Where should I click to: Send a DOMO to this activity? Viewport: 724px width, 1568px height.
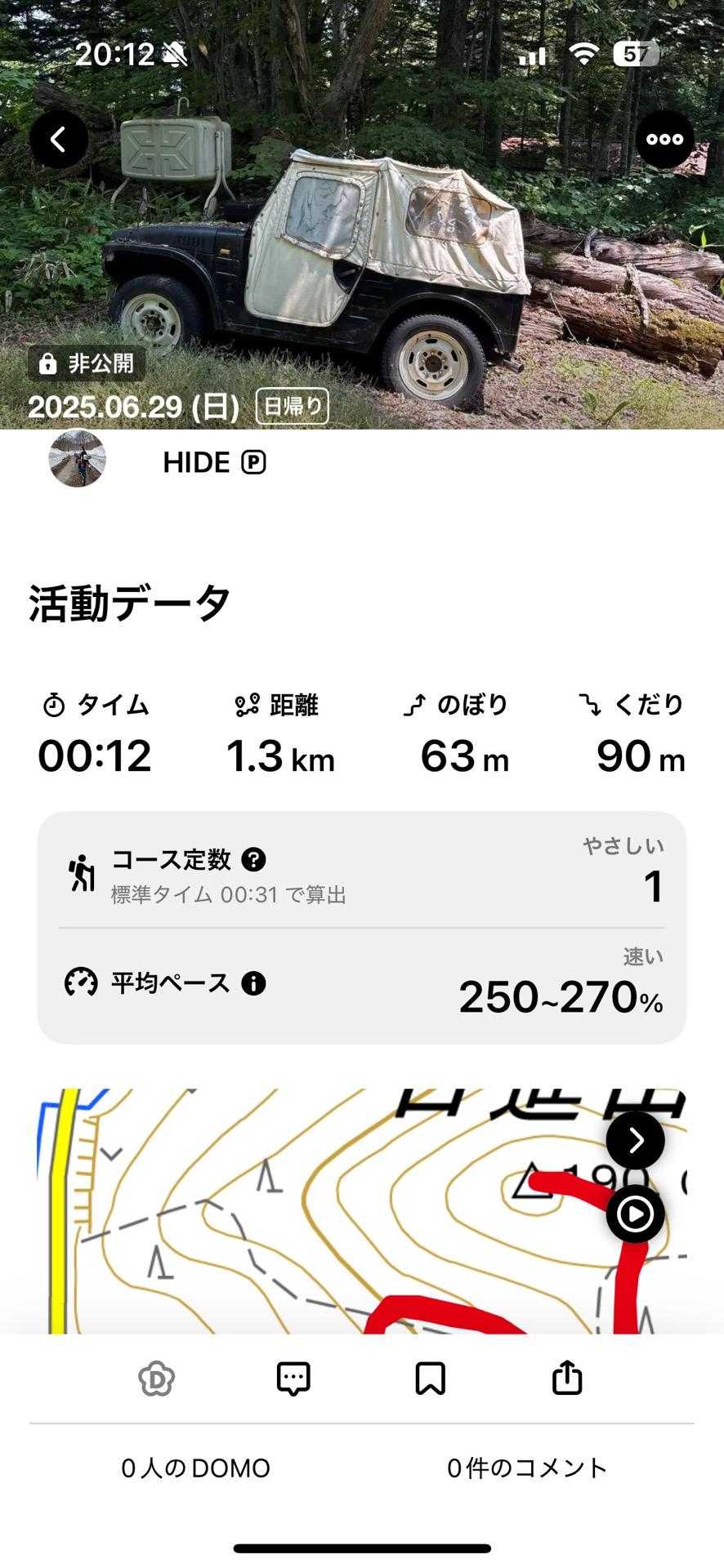[156, 1379]
